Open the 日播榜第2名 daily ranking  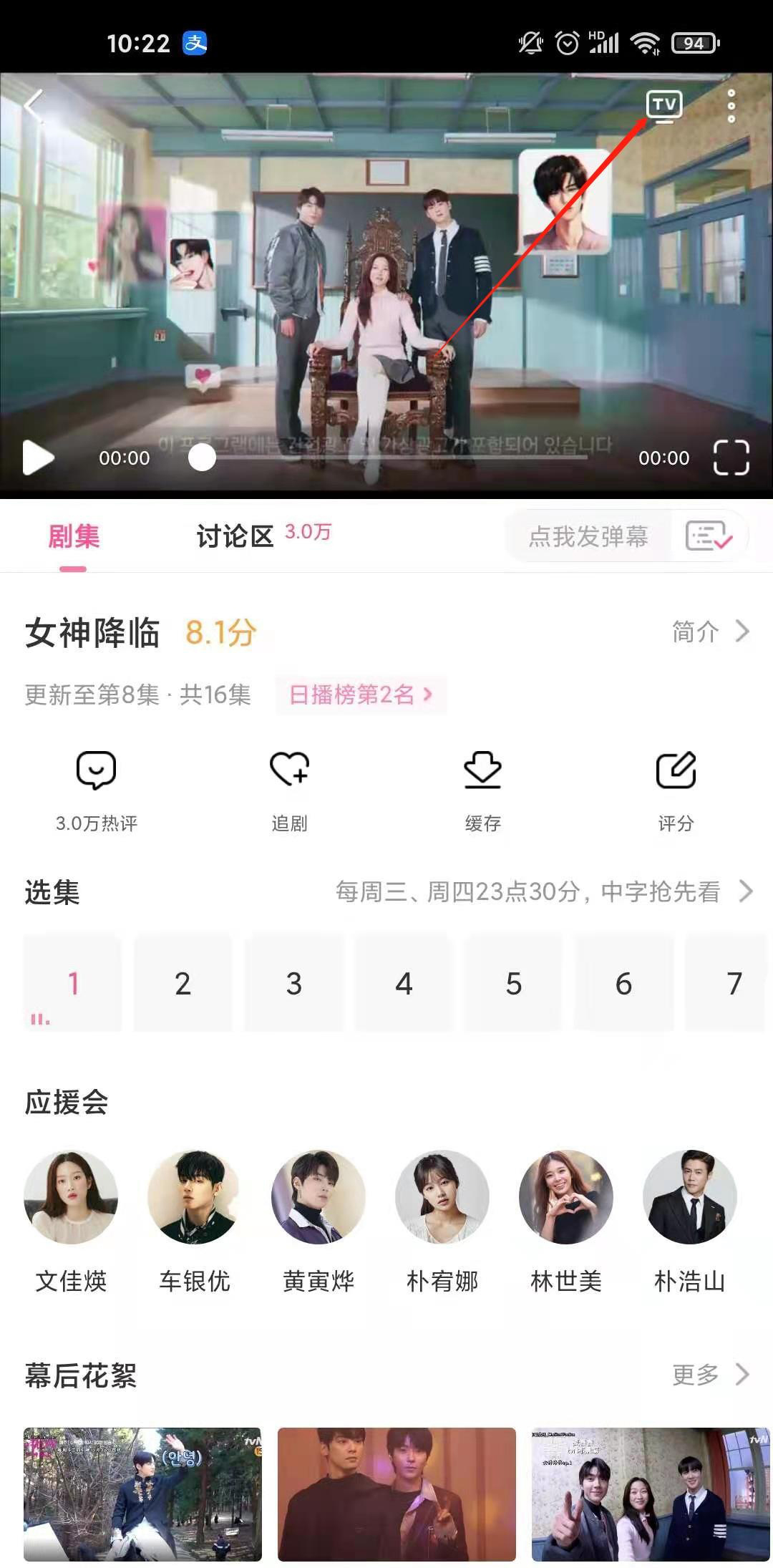(360, 695)
